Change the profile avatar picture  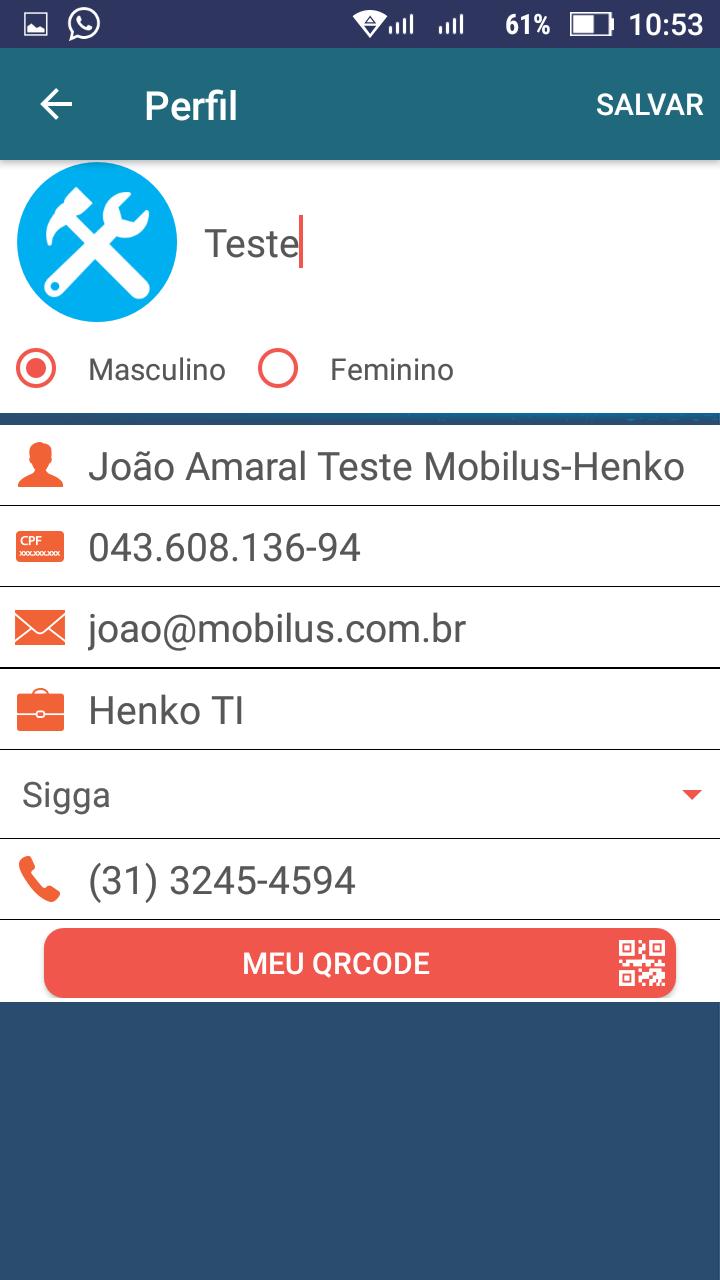pos(97,242)
